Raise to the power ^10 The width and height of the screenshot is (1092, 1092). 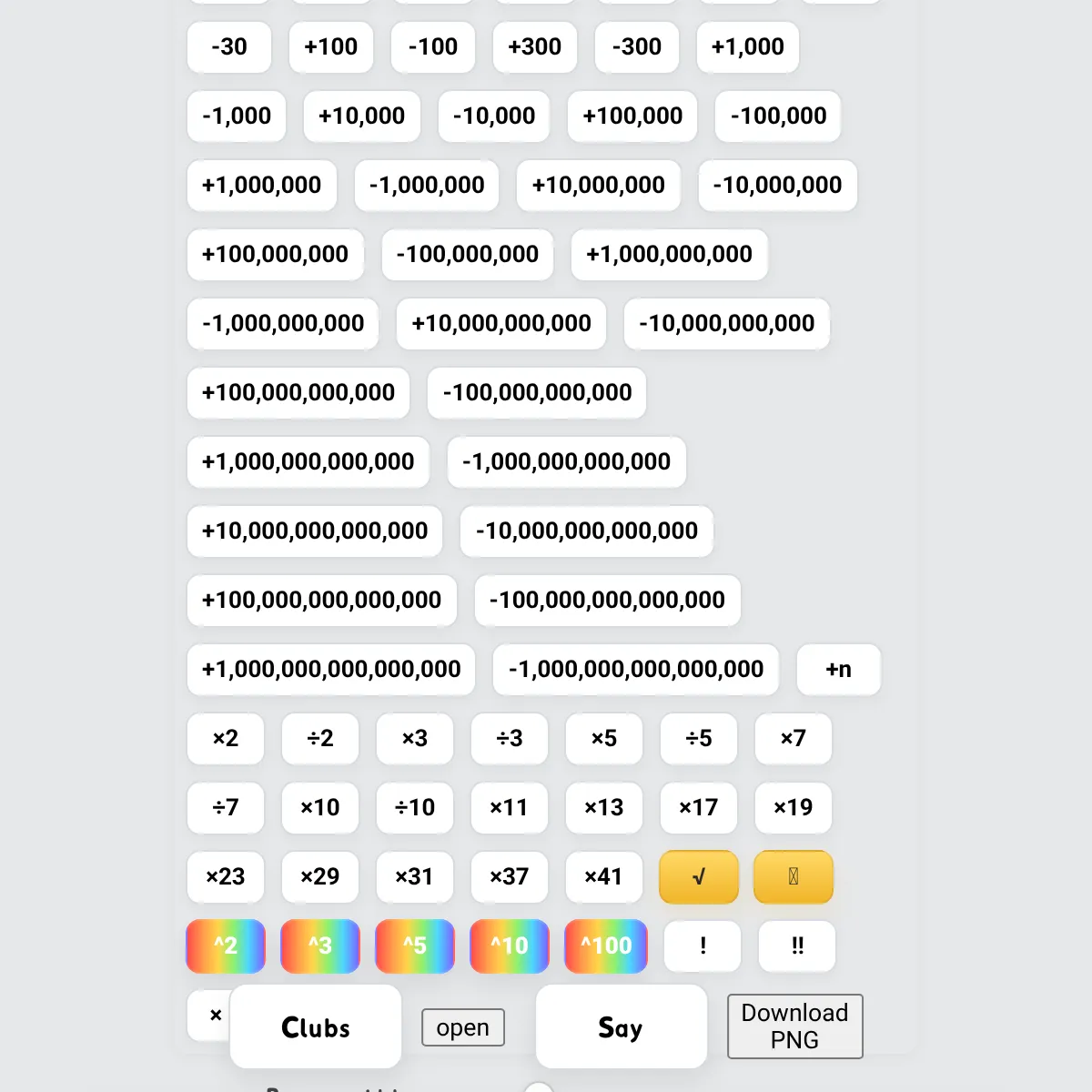pos(510,946)
